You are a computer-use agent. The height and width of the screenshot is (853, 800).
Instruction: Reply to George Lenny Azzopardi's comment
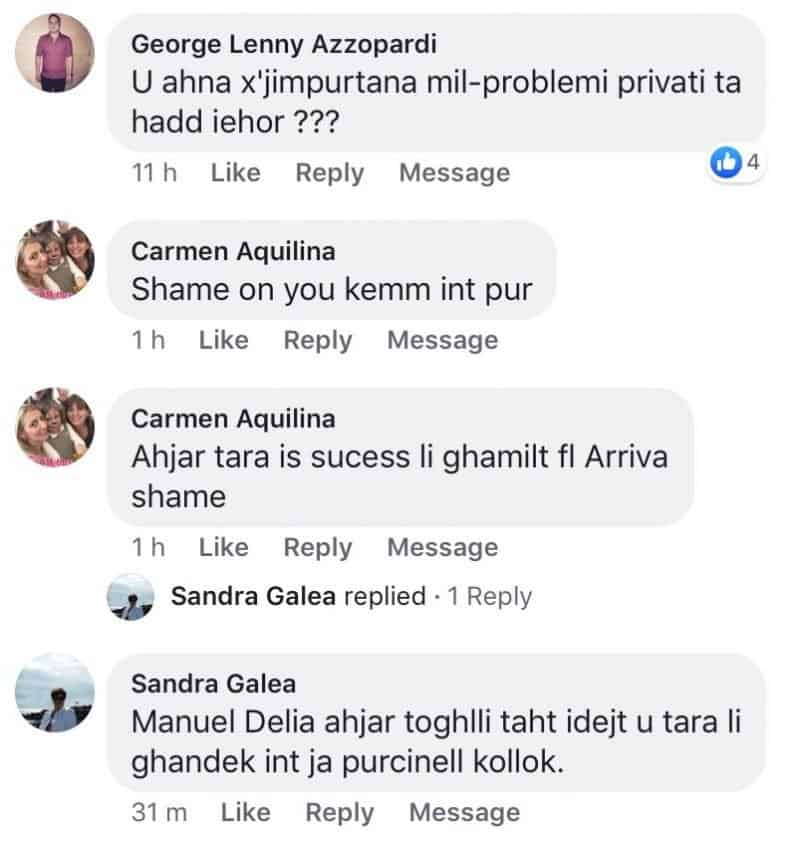(x=329, y=173)
